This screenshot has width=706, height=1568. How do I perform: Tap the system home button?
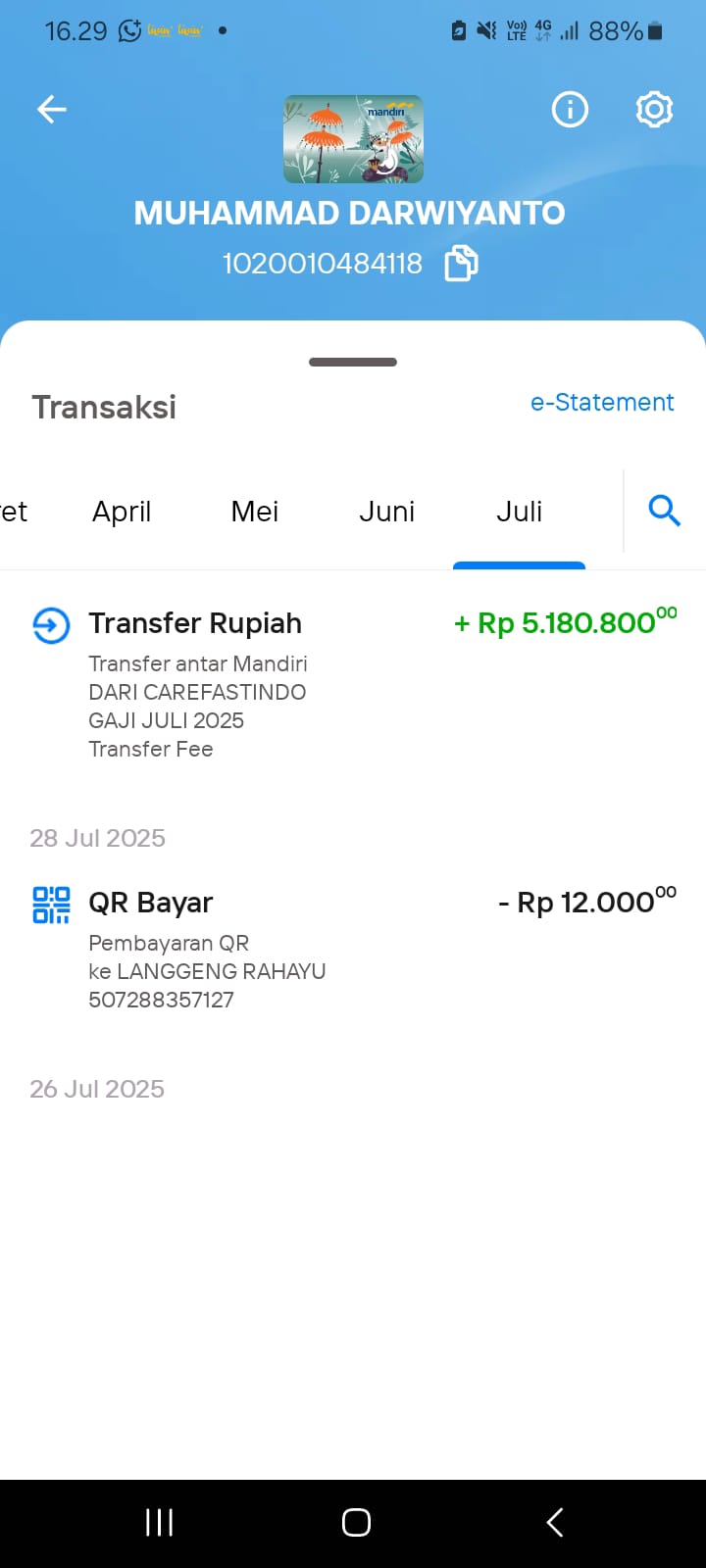pos(356,1522)
